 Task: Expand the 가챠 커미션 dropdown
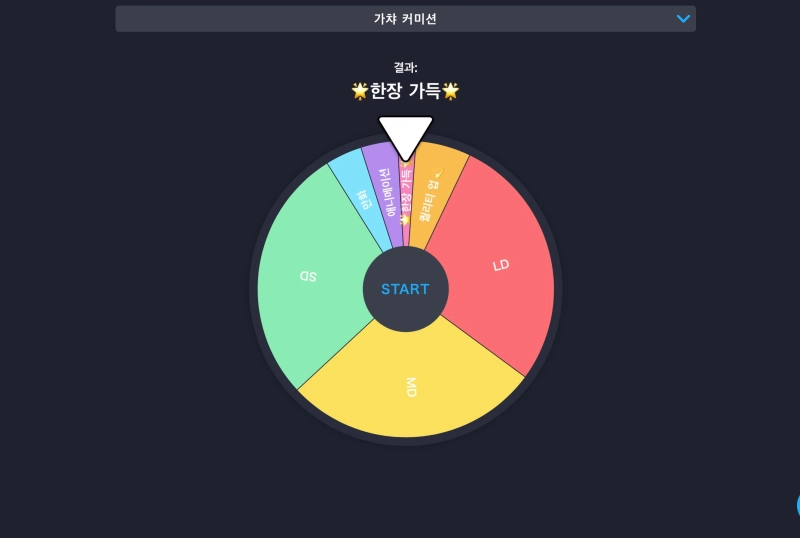(683, 19)
